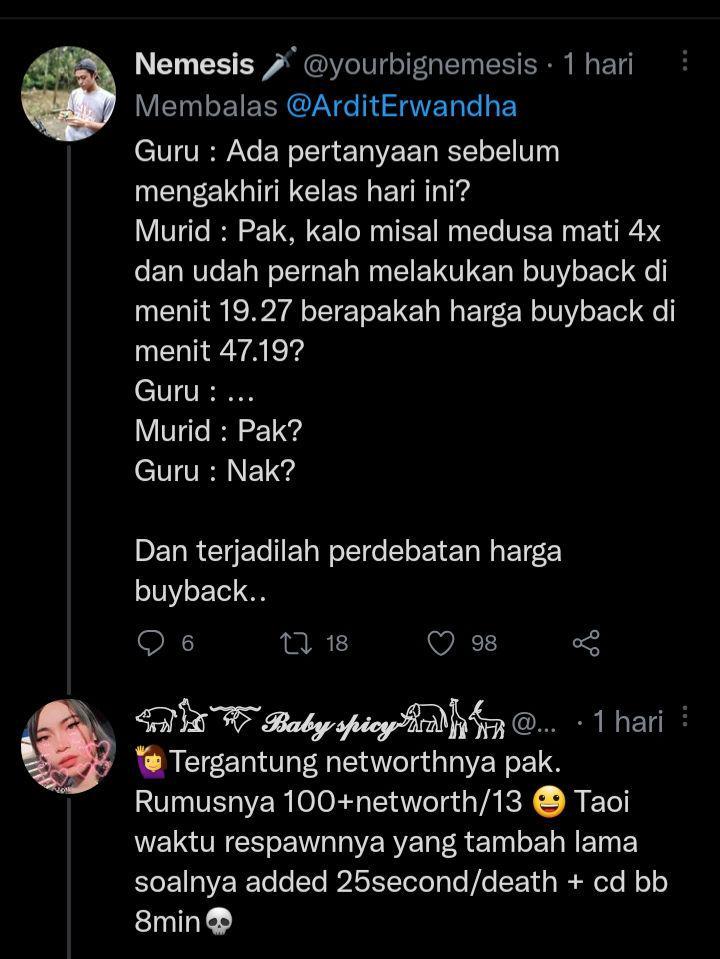This screenshot has height=959, width=720.
Task: Open Nemesis's profile from the display name
Action: pyautogui.click(x=194, y=65)
